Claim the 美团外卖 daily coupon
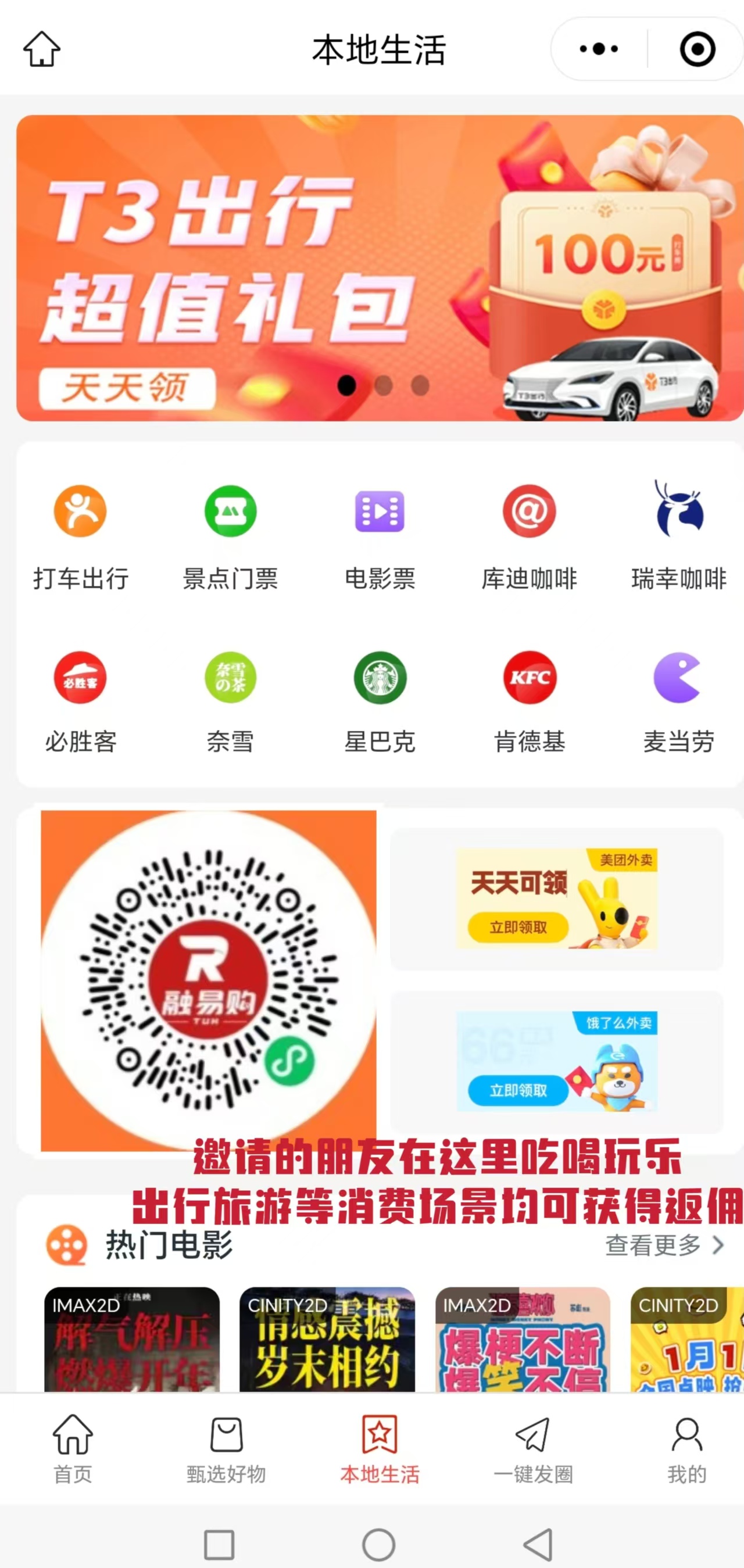 [518, 926]
